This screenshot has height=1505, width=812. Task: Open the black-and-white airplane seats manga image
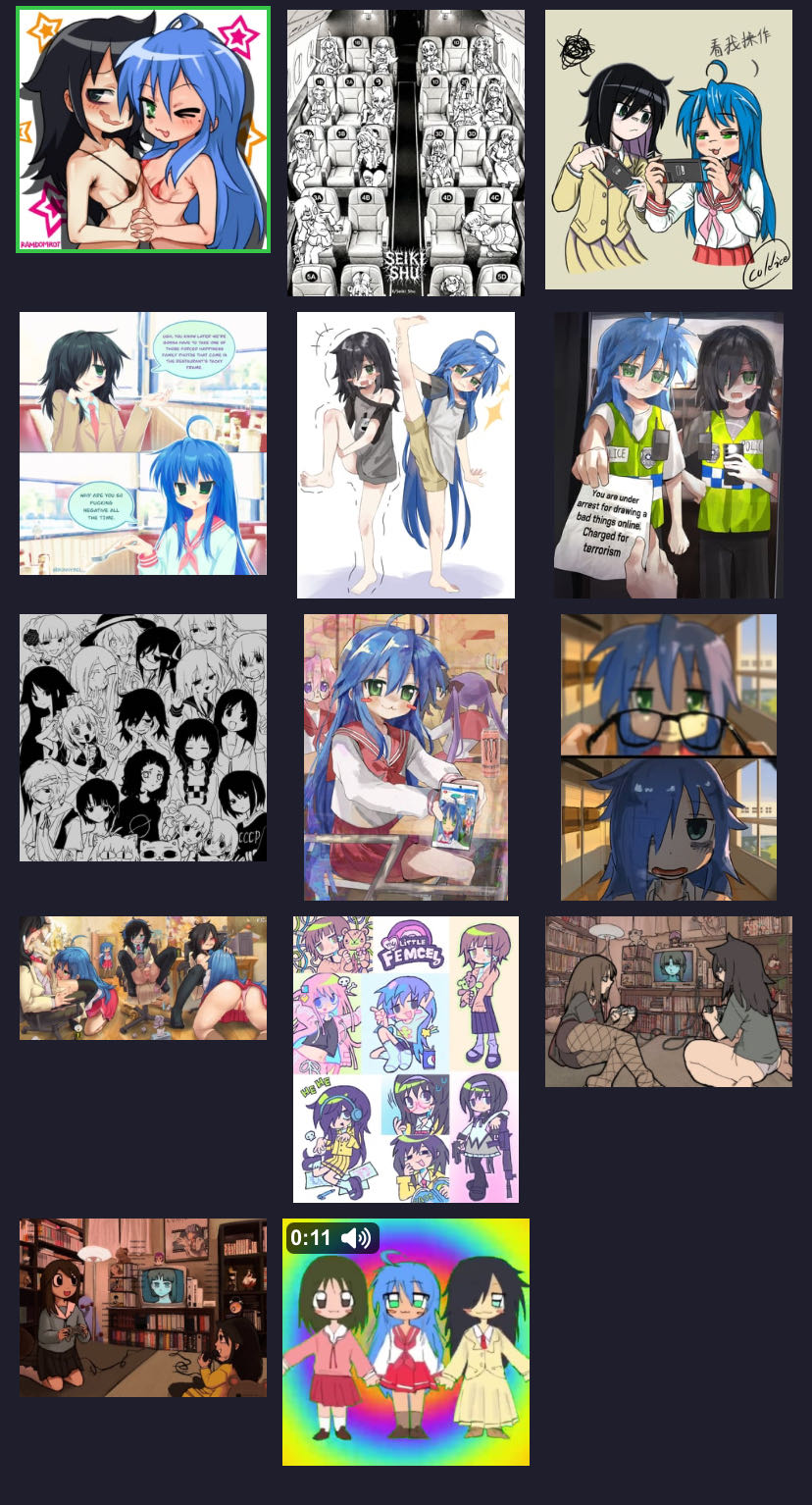click(406, 153)
